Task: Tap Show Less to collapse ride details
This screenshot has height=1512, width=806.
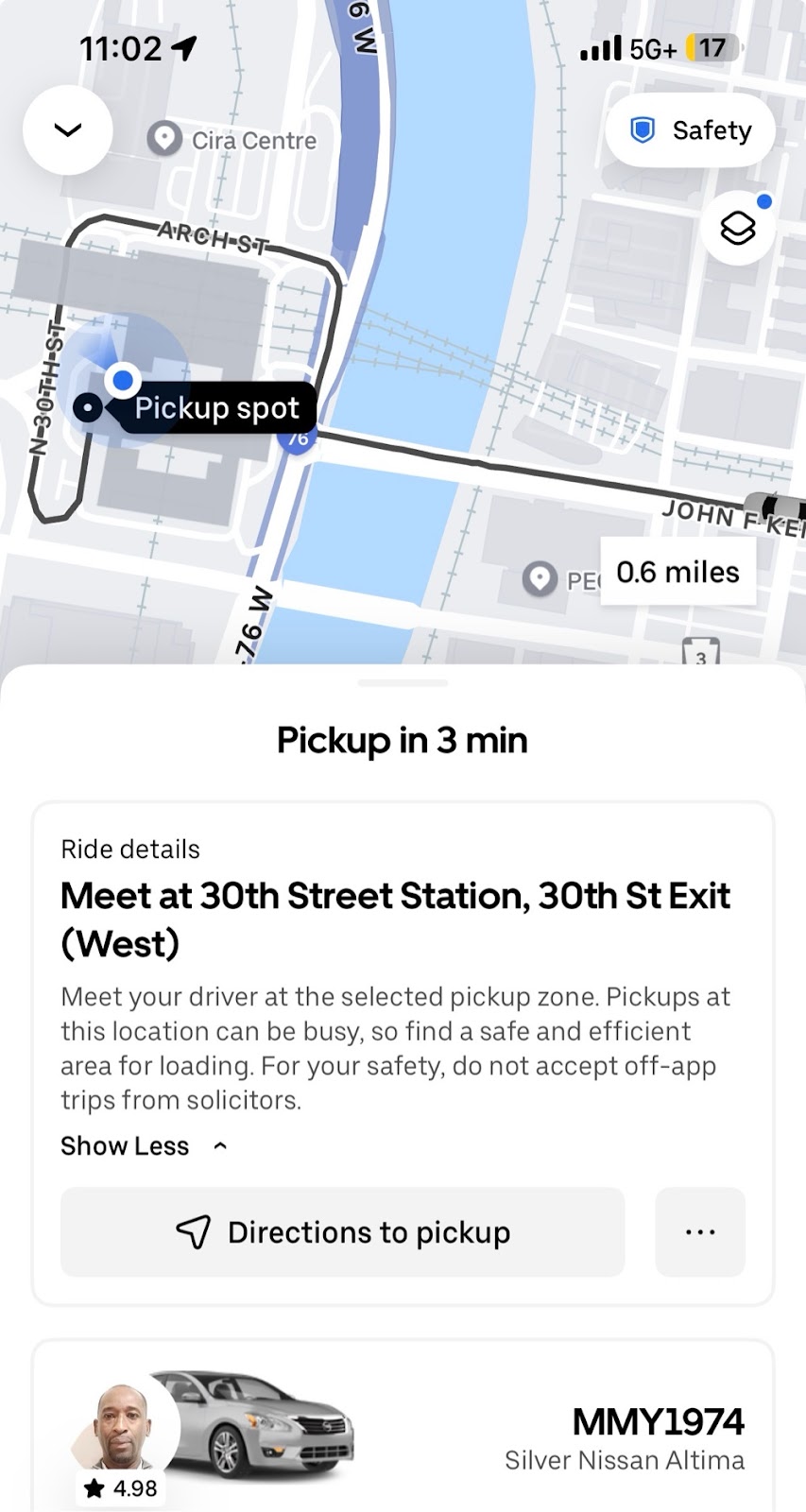Action: [x=144, y=1145]
